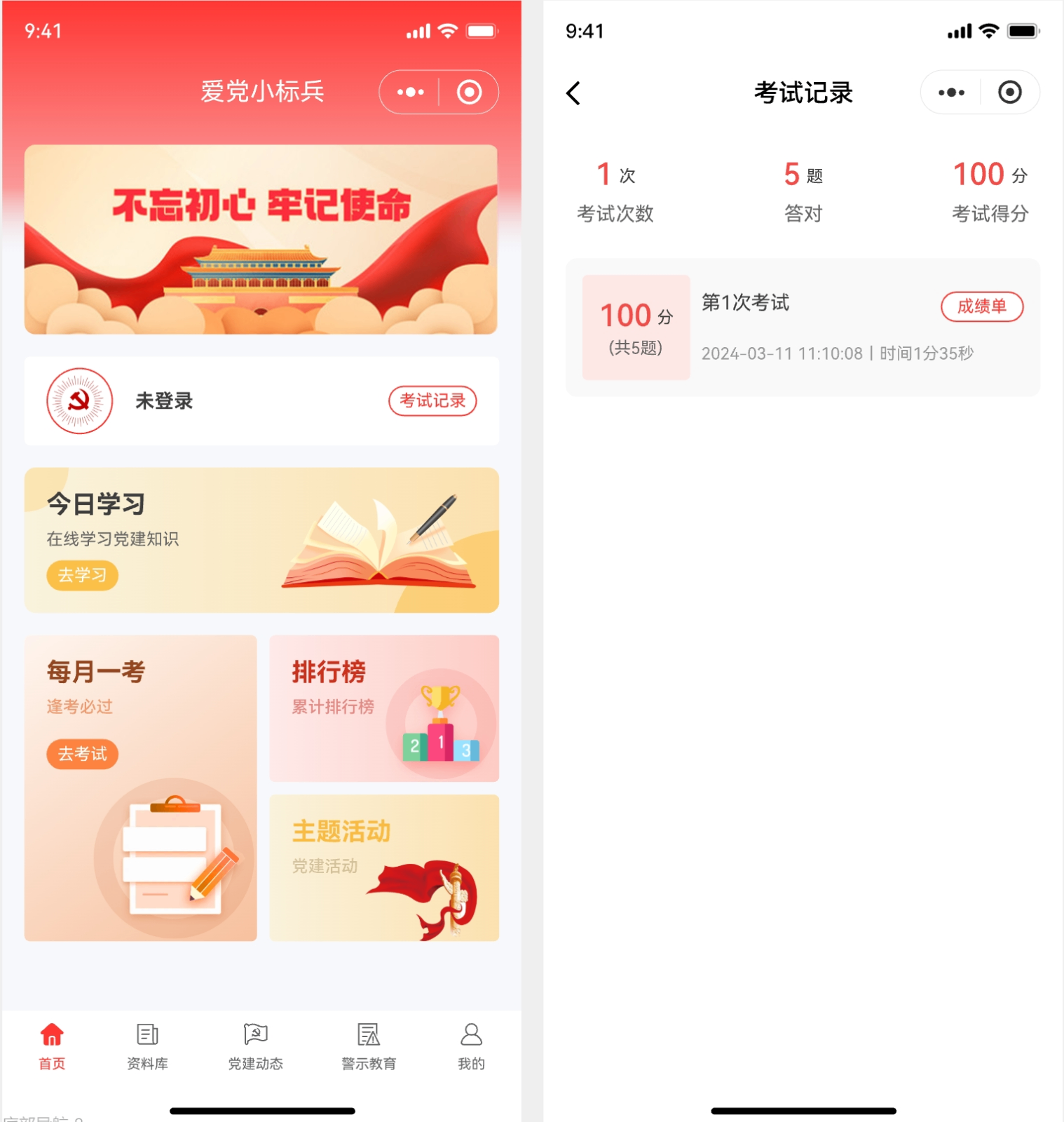Switch to the 党建动态 tab
The height and width of the screenshot is (1122, 1064).
click(x=256, y=1046)
